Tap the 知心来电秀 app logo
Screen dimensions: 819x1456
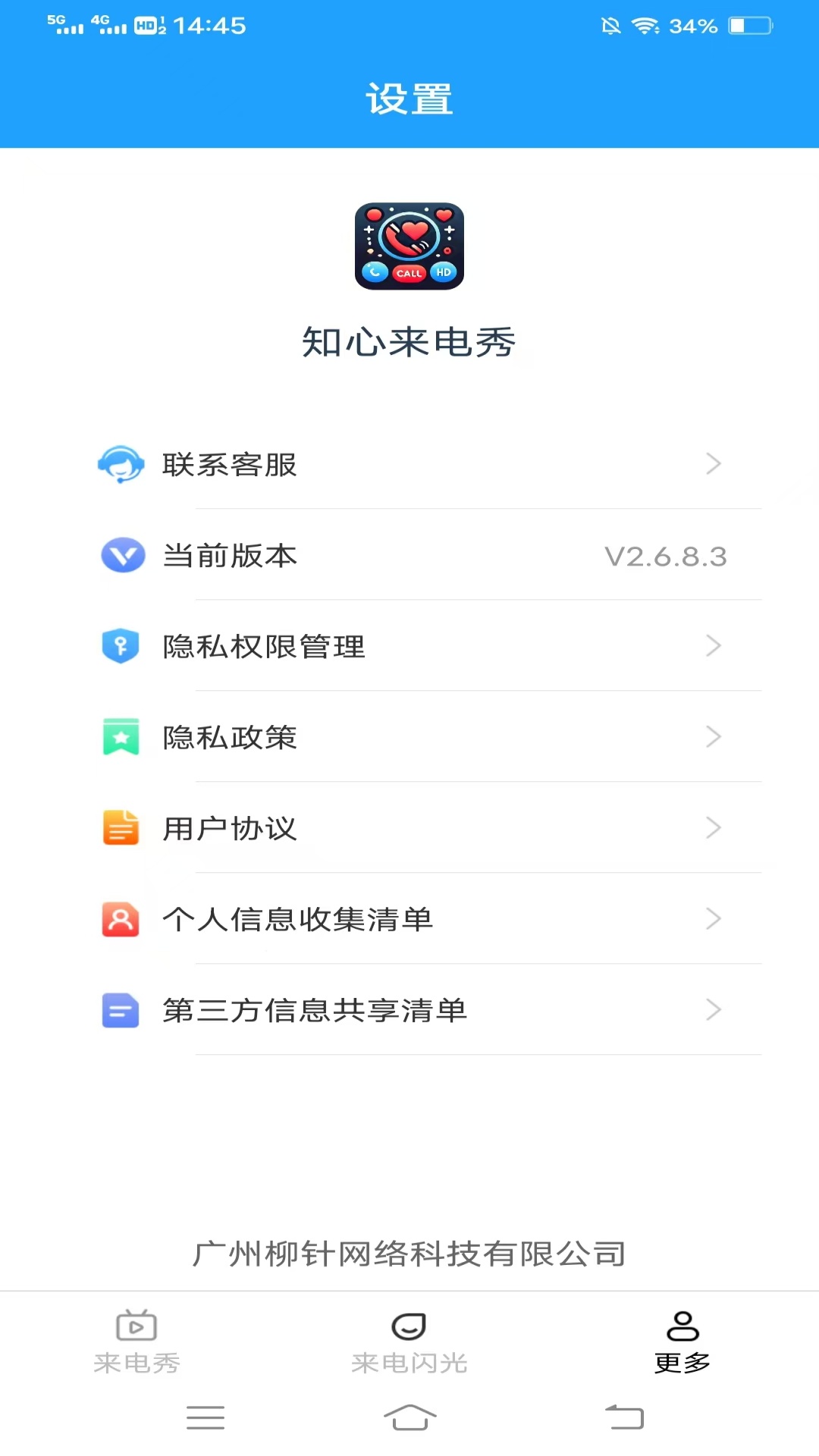click(x=409, y=247)
